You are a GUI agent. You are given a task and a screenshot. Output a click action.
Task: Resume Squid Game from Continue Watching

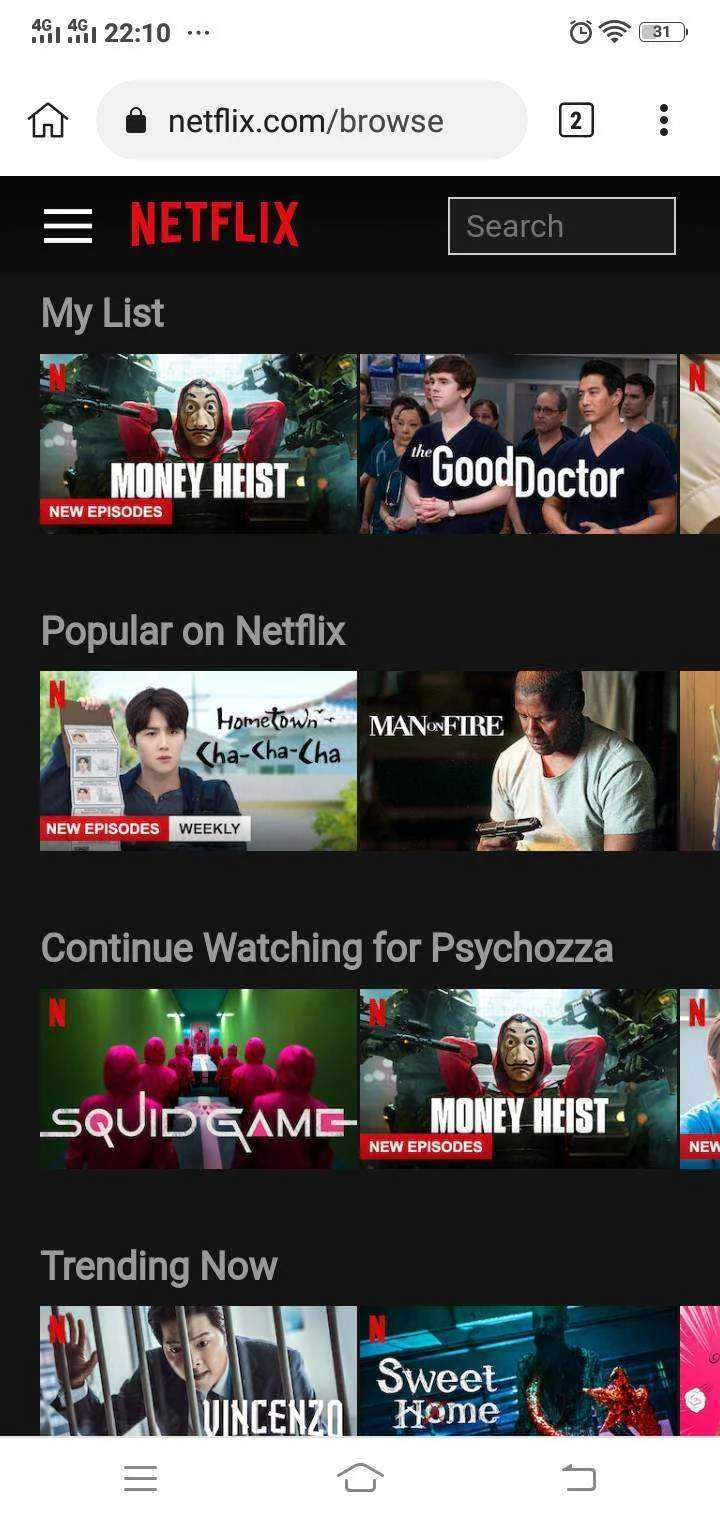pyautogui.click(x=198, y=1079)
